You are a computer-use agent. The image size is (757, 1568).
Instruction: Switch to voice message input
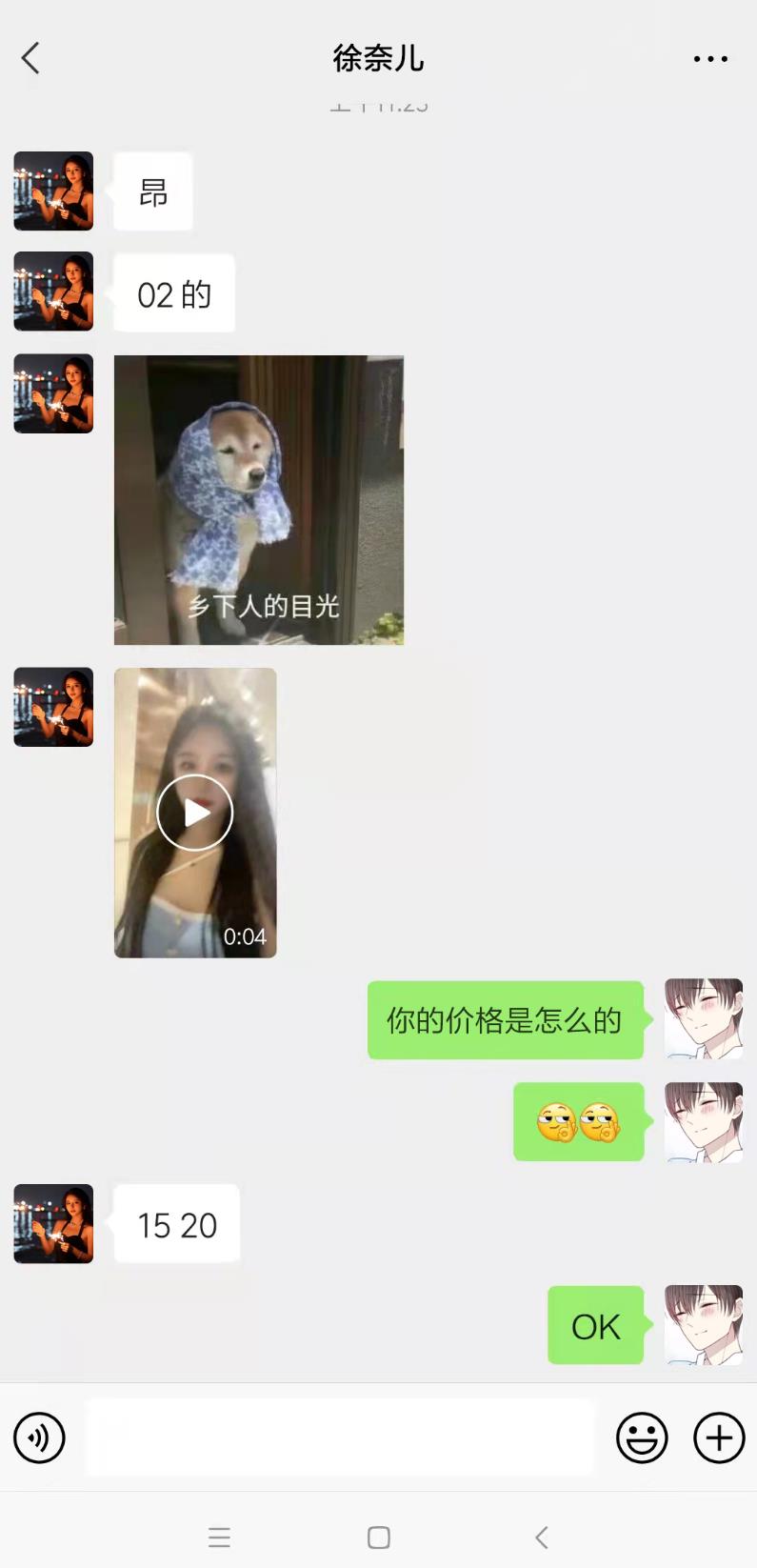(39, 1437)
